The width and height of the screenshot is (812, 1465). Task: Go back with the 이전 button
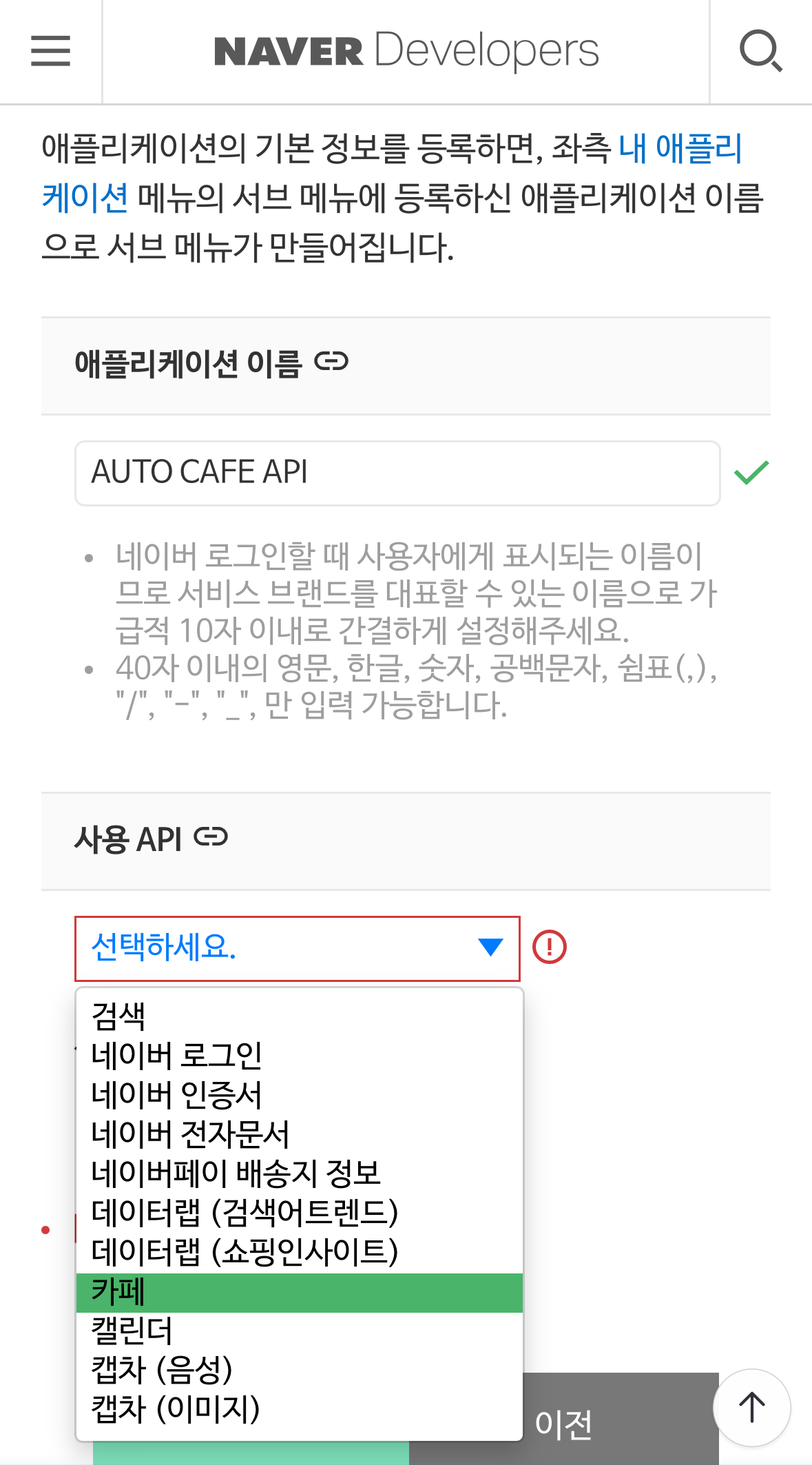pyautogui.click(x=563, y=1424)
